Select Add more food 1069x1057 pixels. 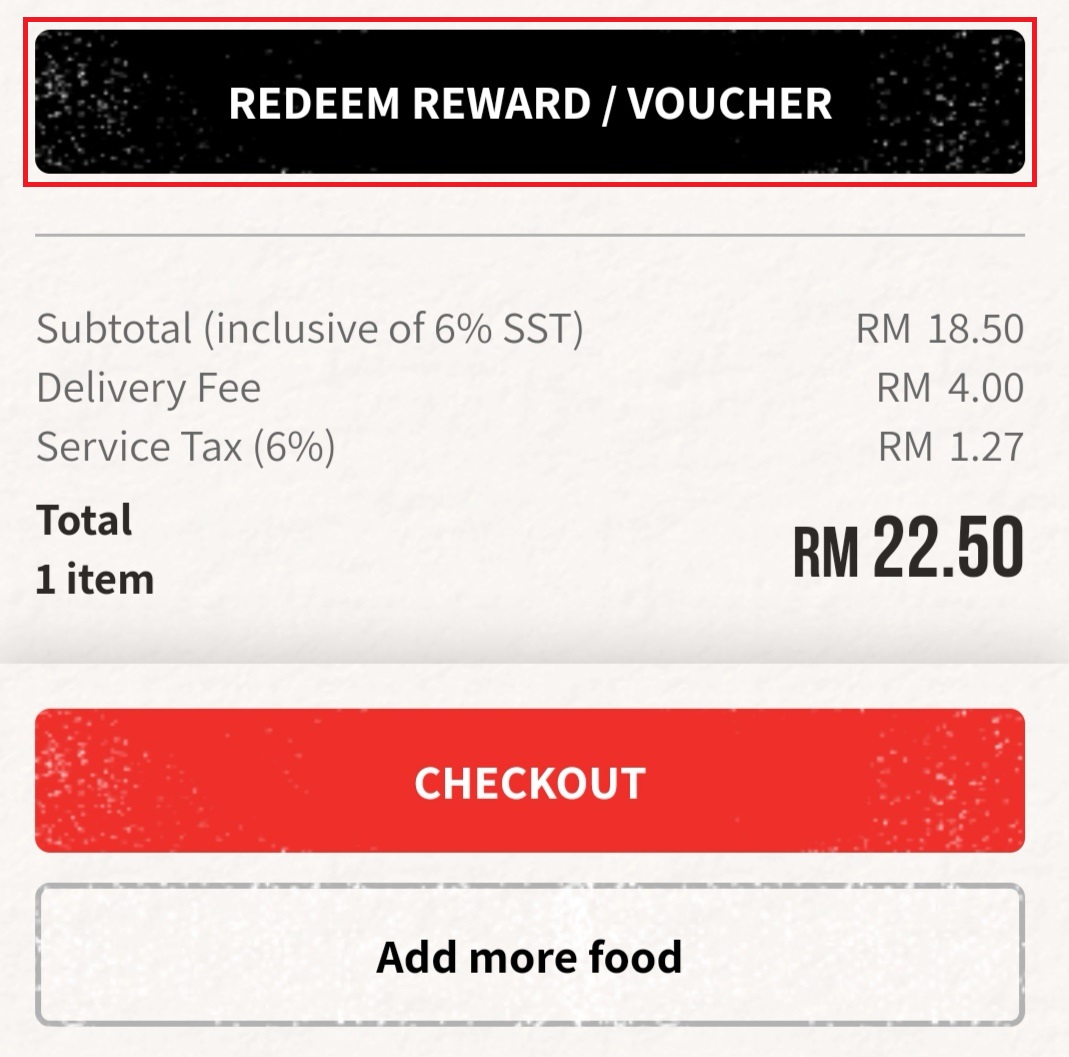click(530, 956)
